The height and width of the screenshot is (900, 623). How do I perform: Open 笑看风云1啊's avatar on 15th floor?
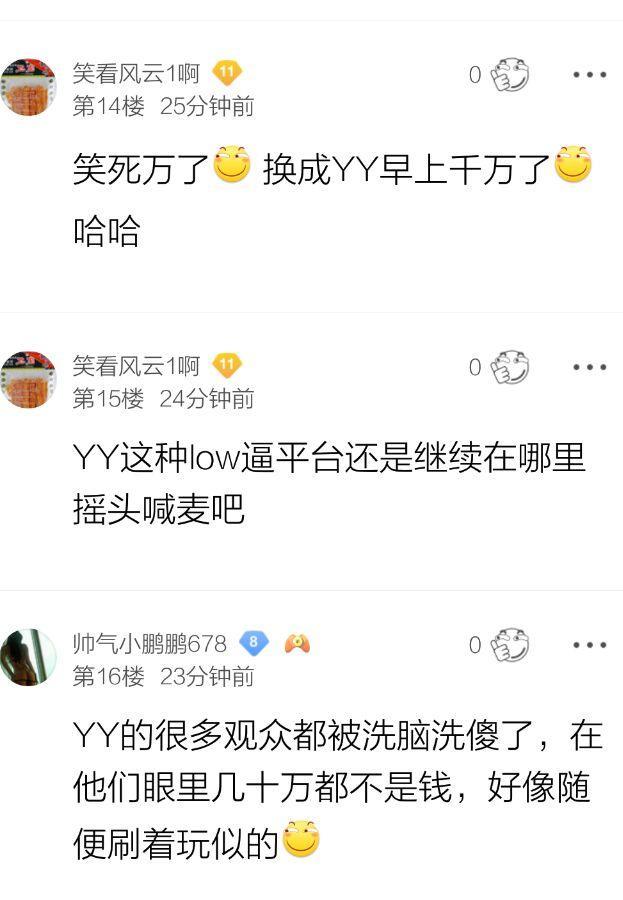tap(29, 380)
